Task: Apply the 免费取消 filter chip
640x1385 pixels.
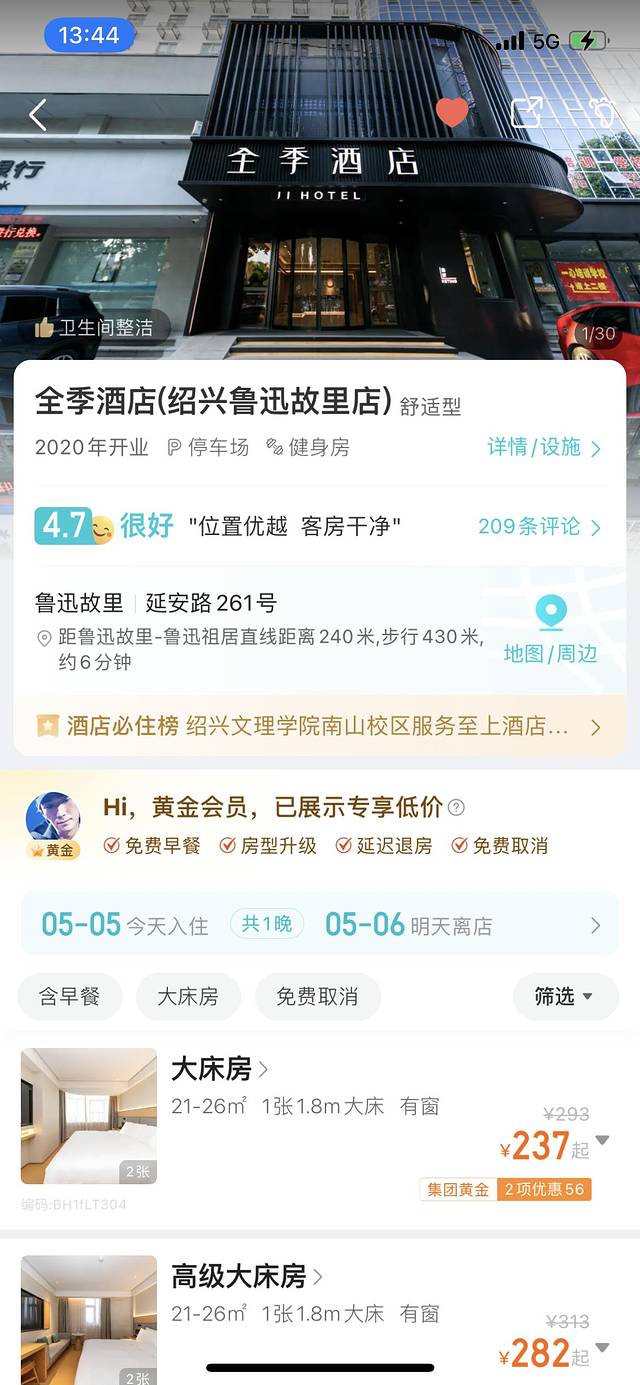Action: tap(316, 996)
